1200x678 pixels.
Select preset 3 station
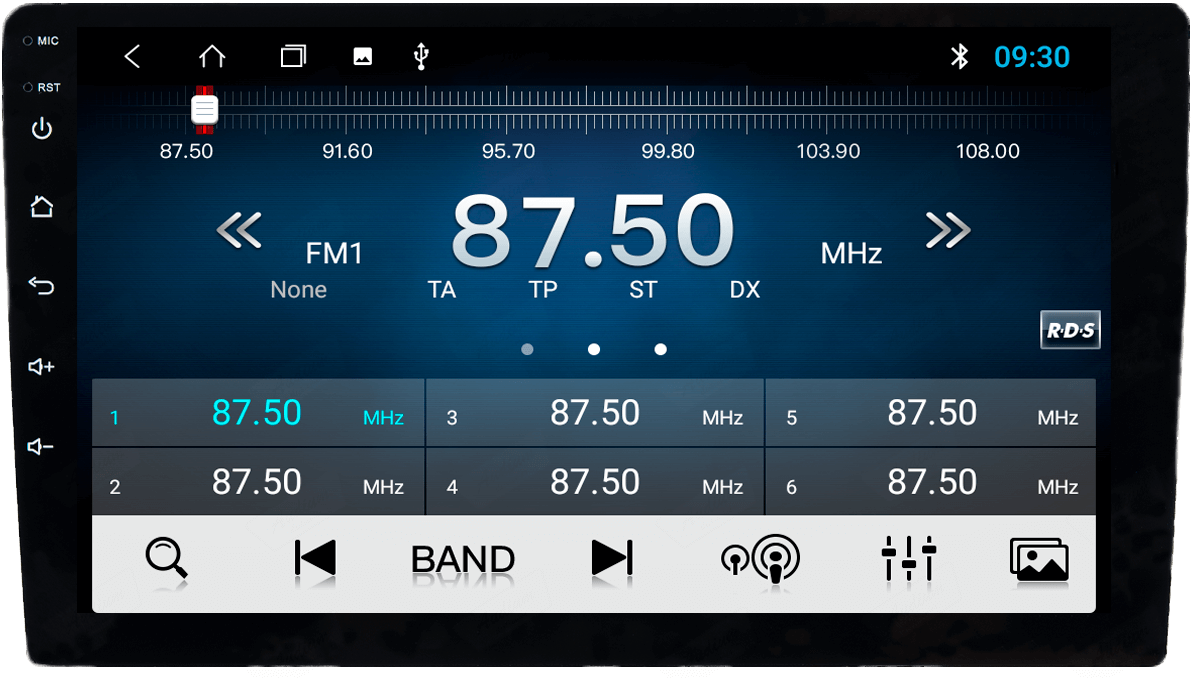pos(595,413)
